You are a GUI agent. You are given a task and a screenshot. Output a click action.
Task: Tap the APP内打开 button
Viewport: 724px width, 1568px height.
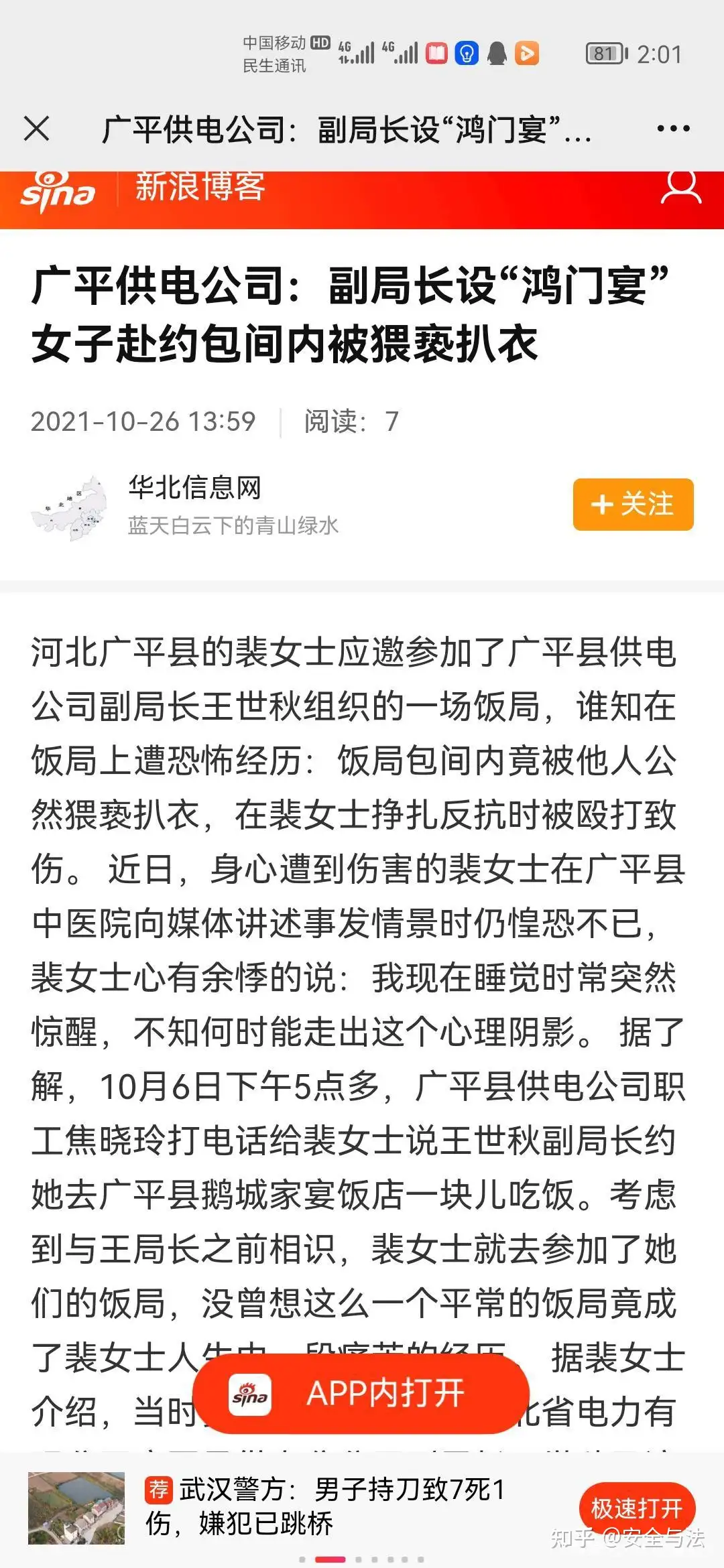click(x=361, y=1394)
